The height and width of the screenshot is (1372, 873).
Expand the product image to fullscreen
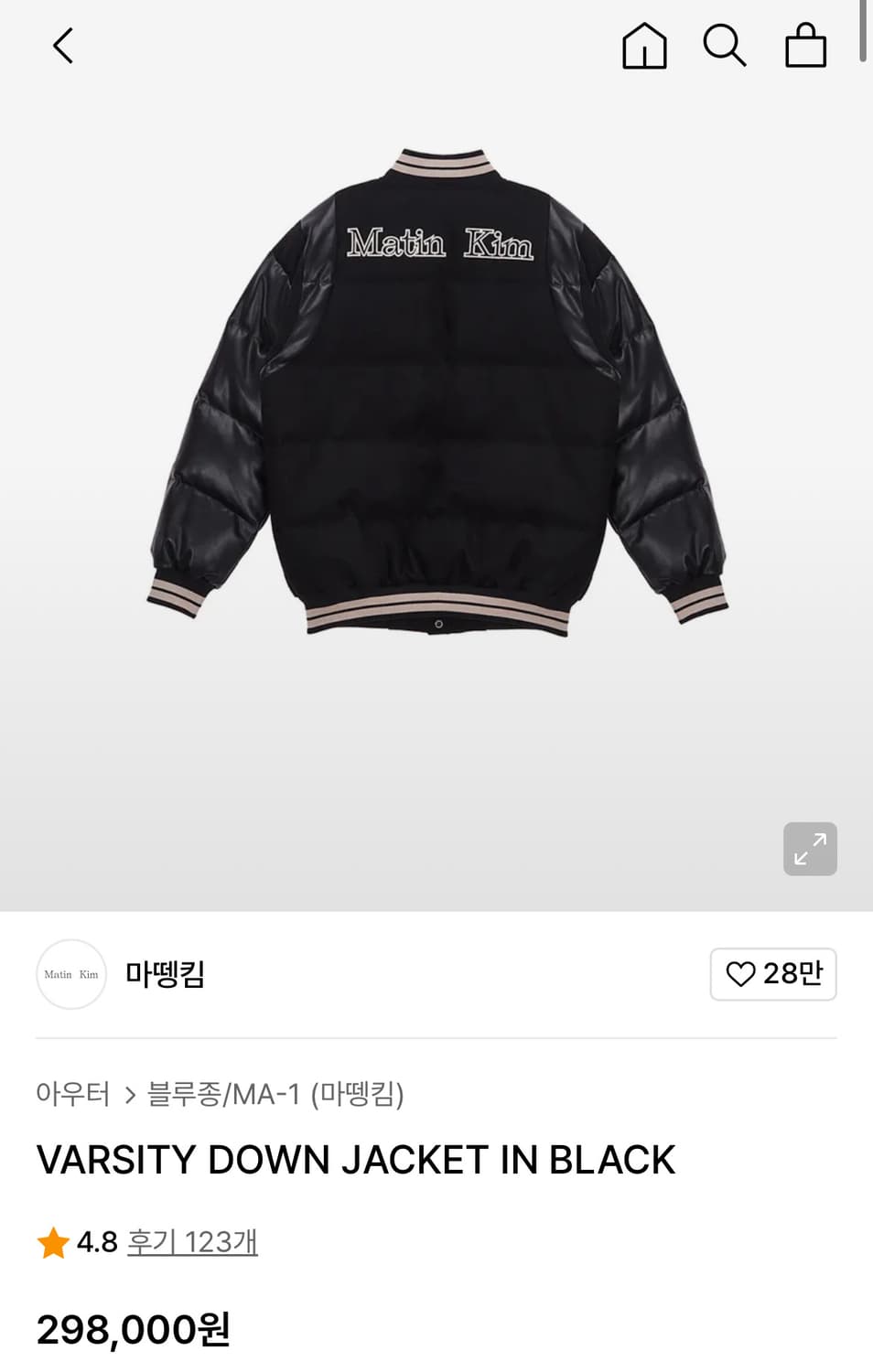click(x=809, y=849)
